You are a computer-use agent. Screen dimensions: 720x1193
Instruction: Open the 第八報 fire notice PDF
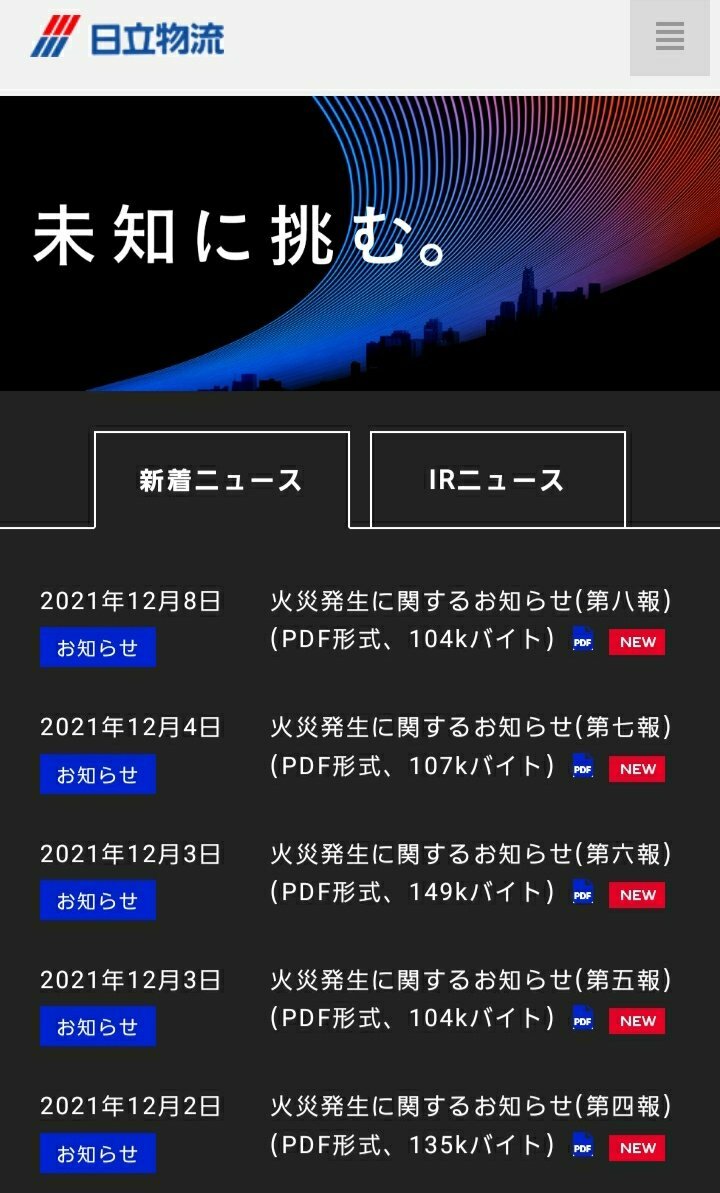point(470,602)
